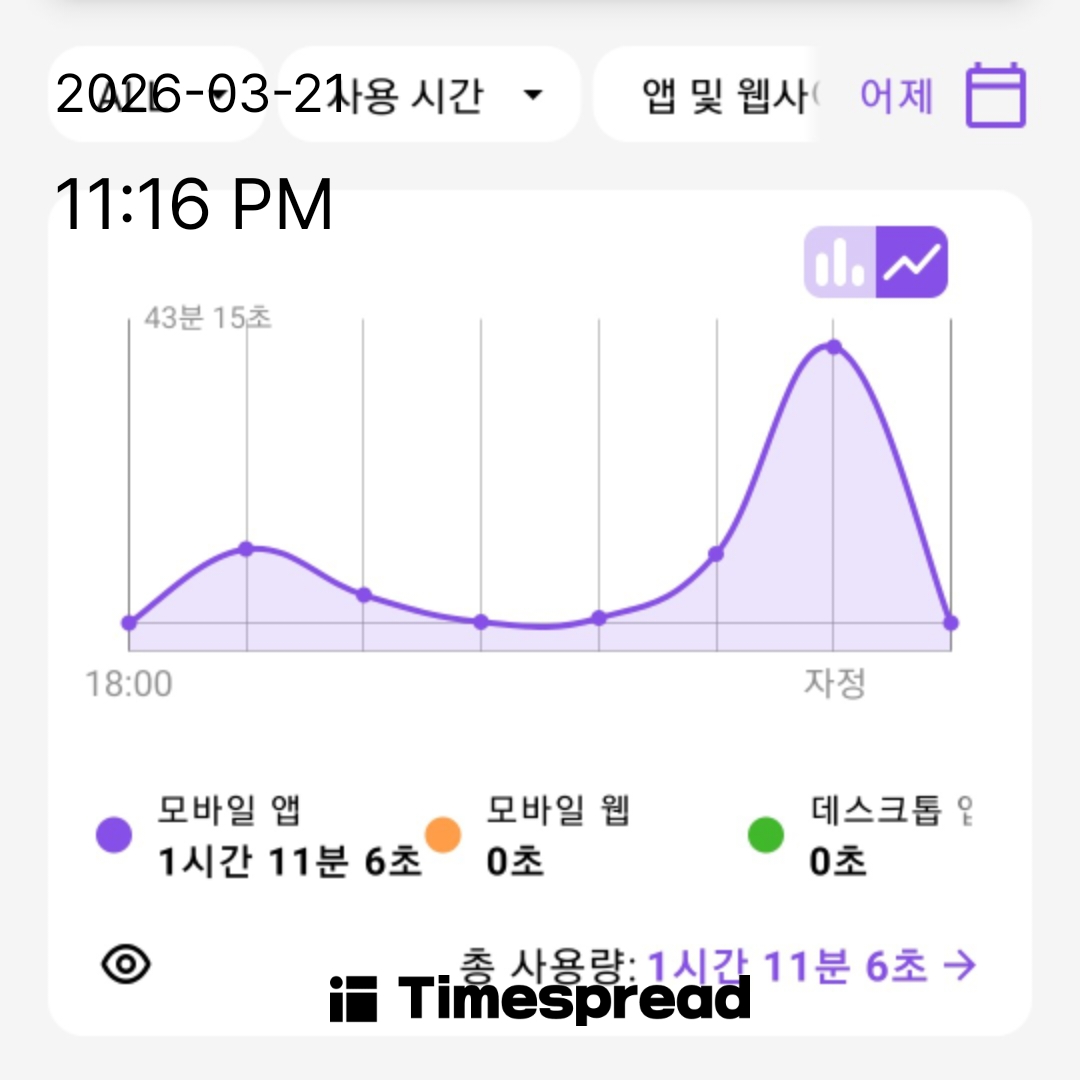Switch to the bar chart view
The width and height of the screenshot is (1080, 1080).
840,262
